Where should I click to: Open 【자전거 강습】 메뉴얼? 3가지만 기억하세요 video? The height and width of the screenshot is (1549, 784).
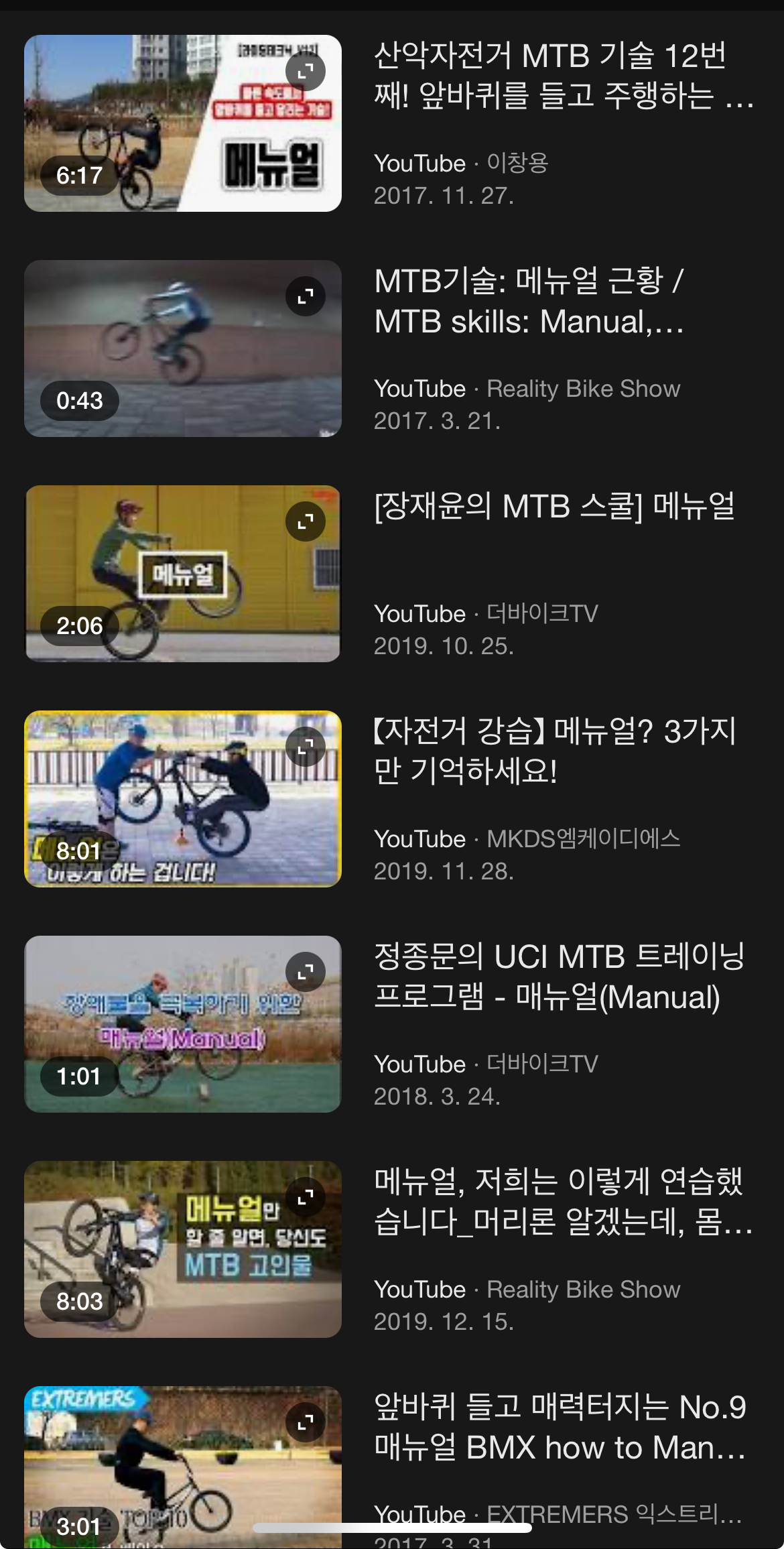(x=555, y=751)
